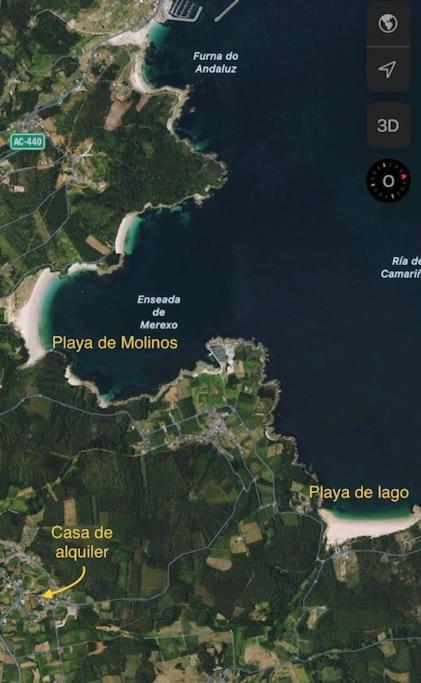Tap the compass to reset orientation
Viewport: 421px width, 683px height.
388,181
